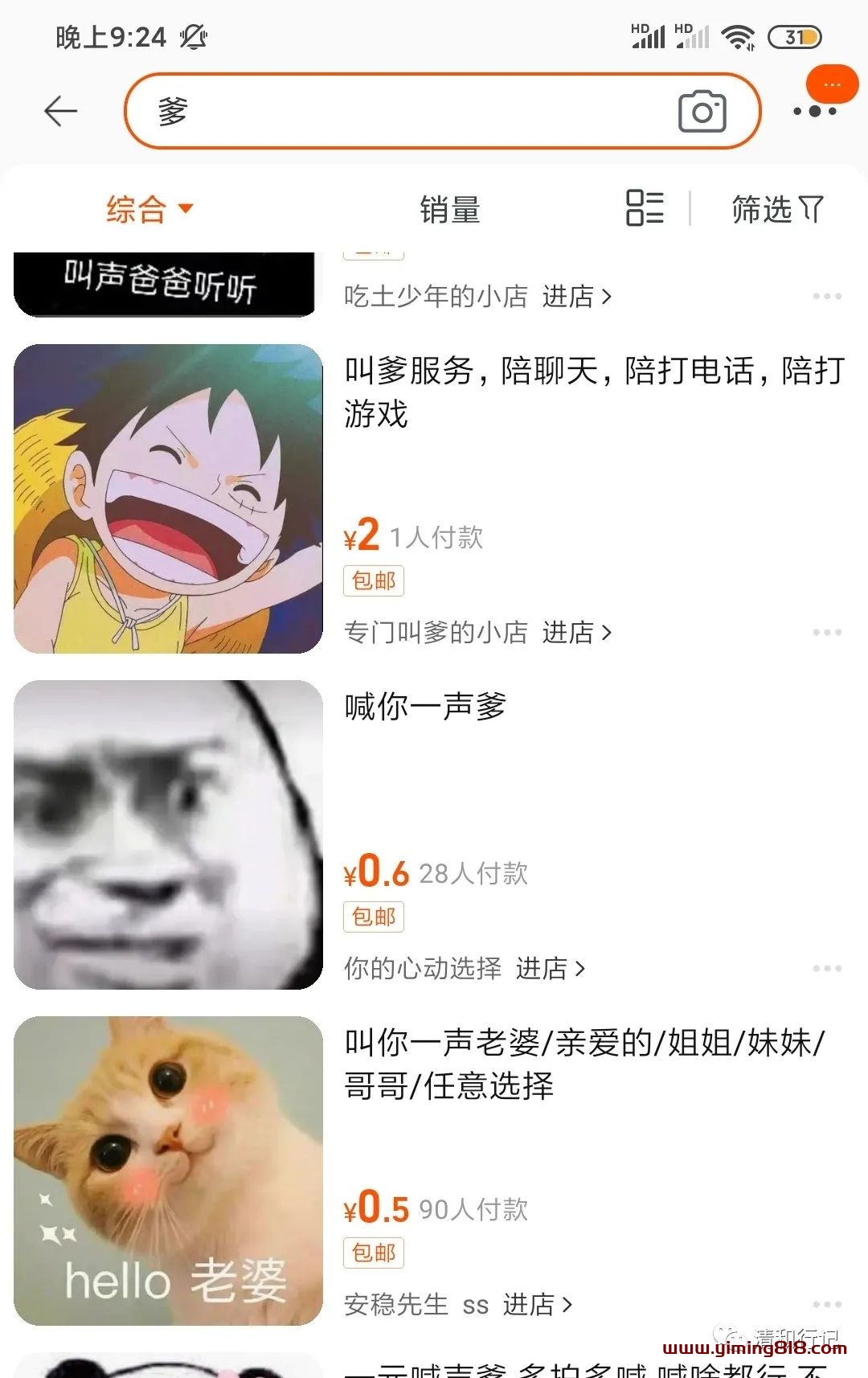Open the three-dot messages menu
Image resolution: width=868 pixels, height=1378 pixels.
point(815,111)
